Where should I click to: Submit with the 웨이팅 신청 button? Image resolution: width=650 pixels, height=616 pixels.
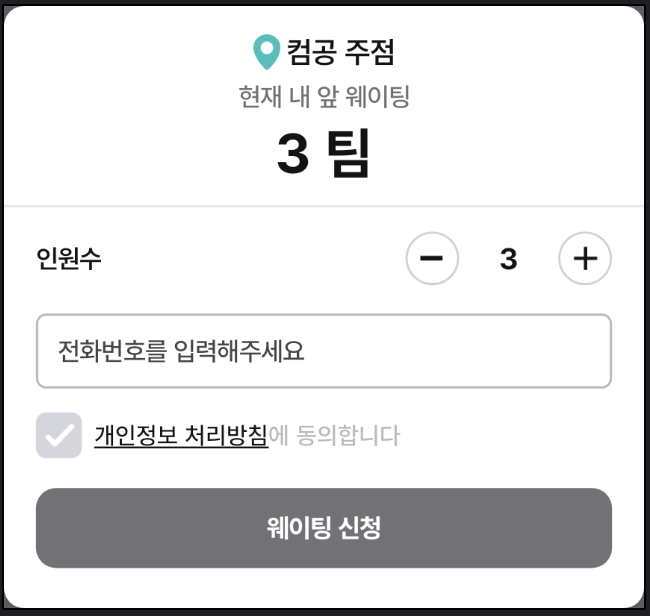[x=323, y=528]
